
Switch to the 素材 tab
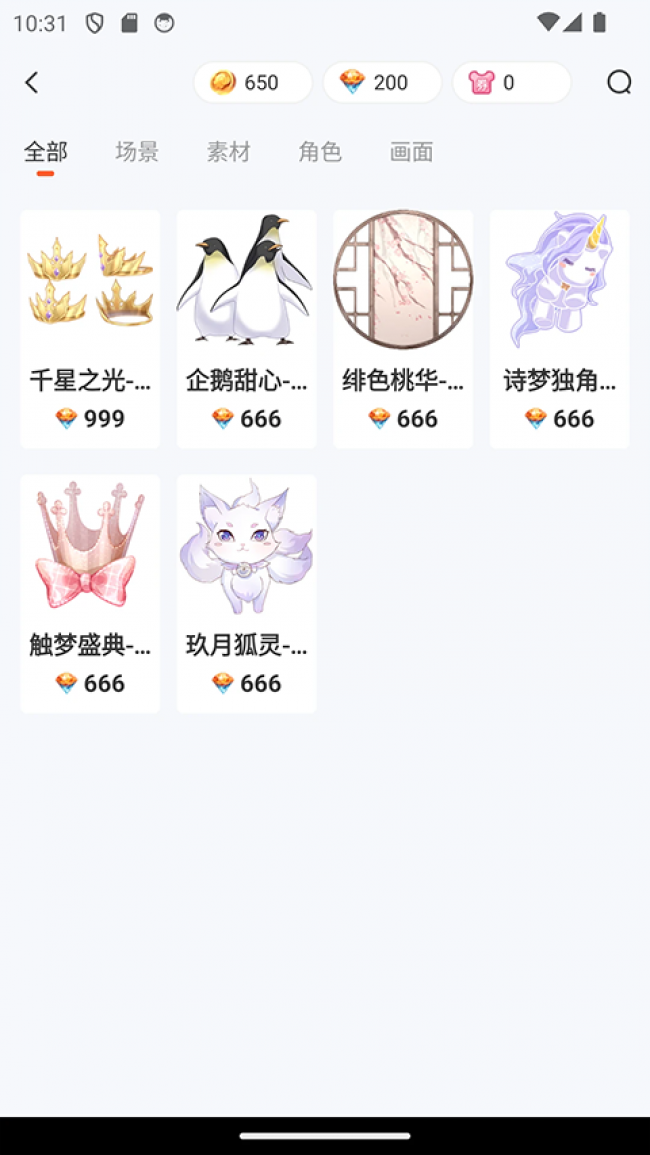tap(228, 152)
